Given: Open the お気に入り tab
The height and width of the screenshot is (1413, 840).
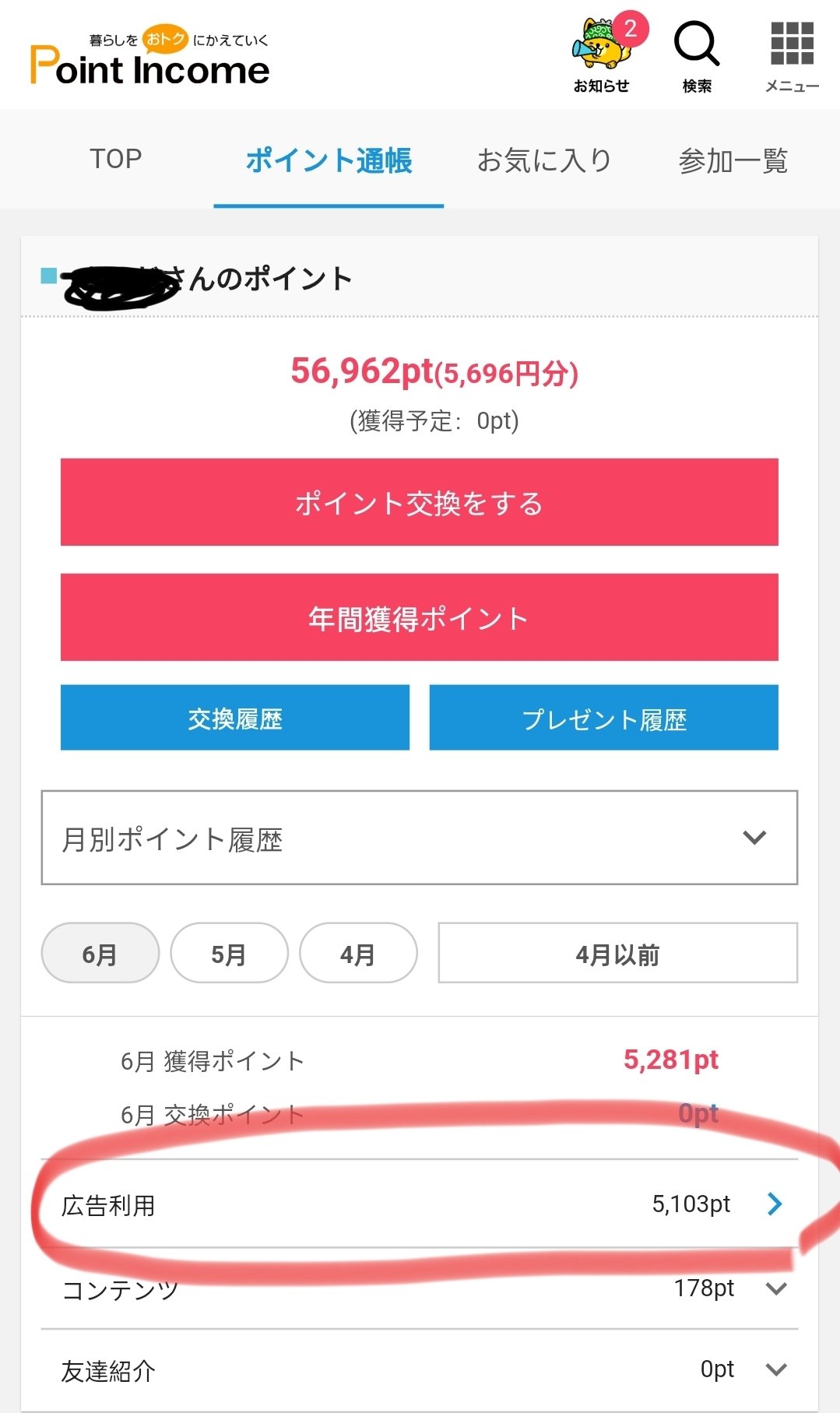Looking at the screenshot, I should pyautogui.click(x=544, y=160).
